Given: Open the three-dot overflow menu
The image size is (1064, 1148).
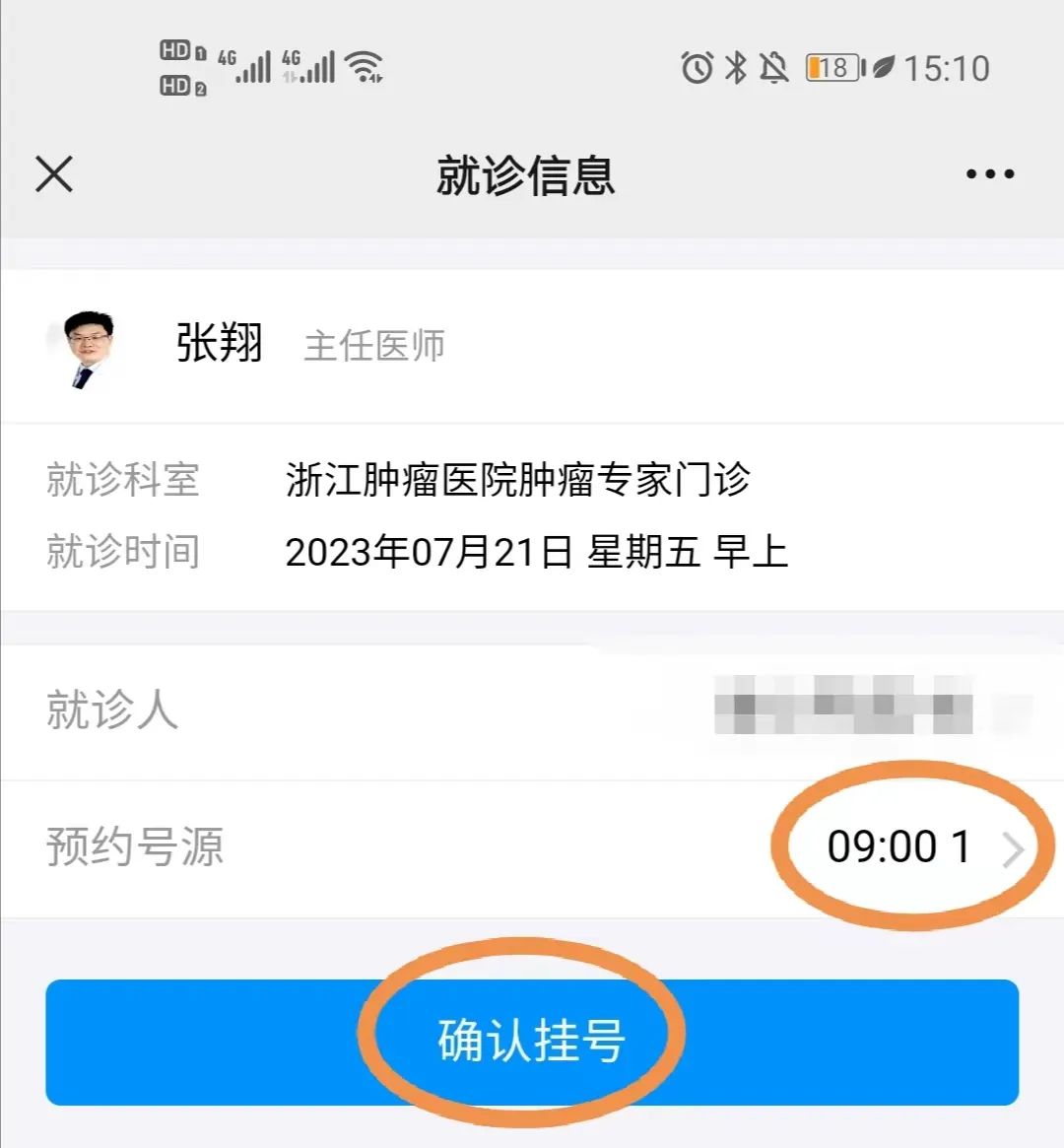Looking at the screenshot, I should point(989,174).
